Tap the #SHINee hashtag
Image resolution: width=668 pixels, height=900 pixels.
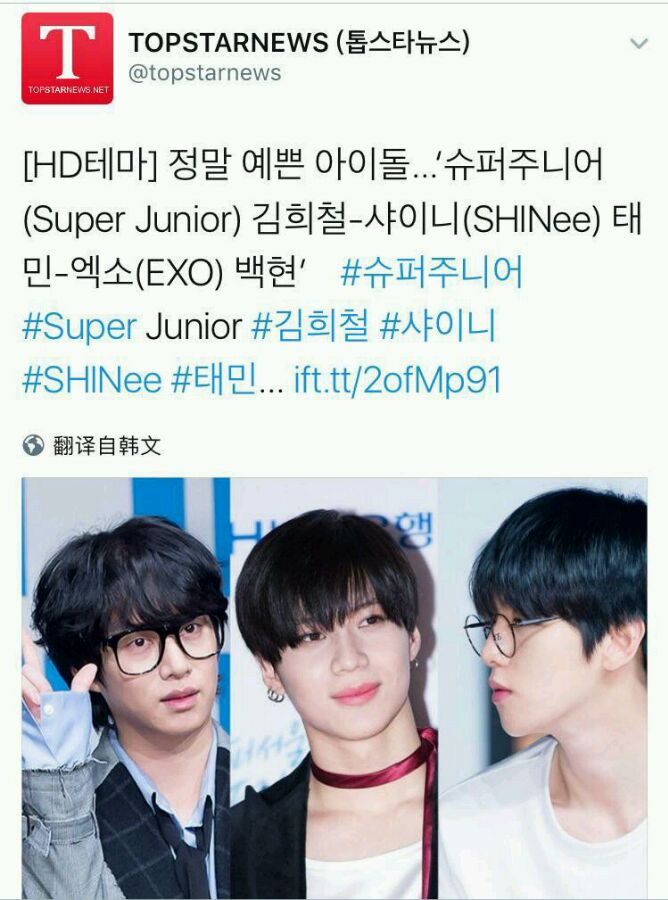coord(92,380)
